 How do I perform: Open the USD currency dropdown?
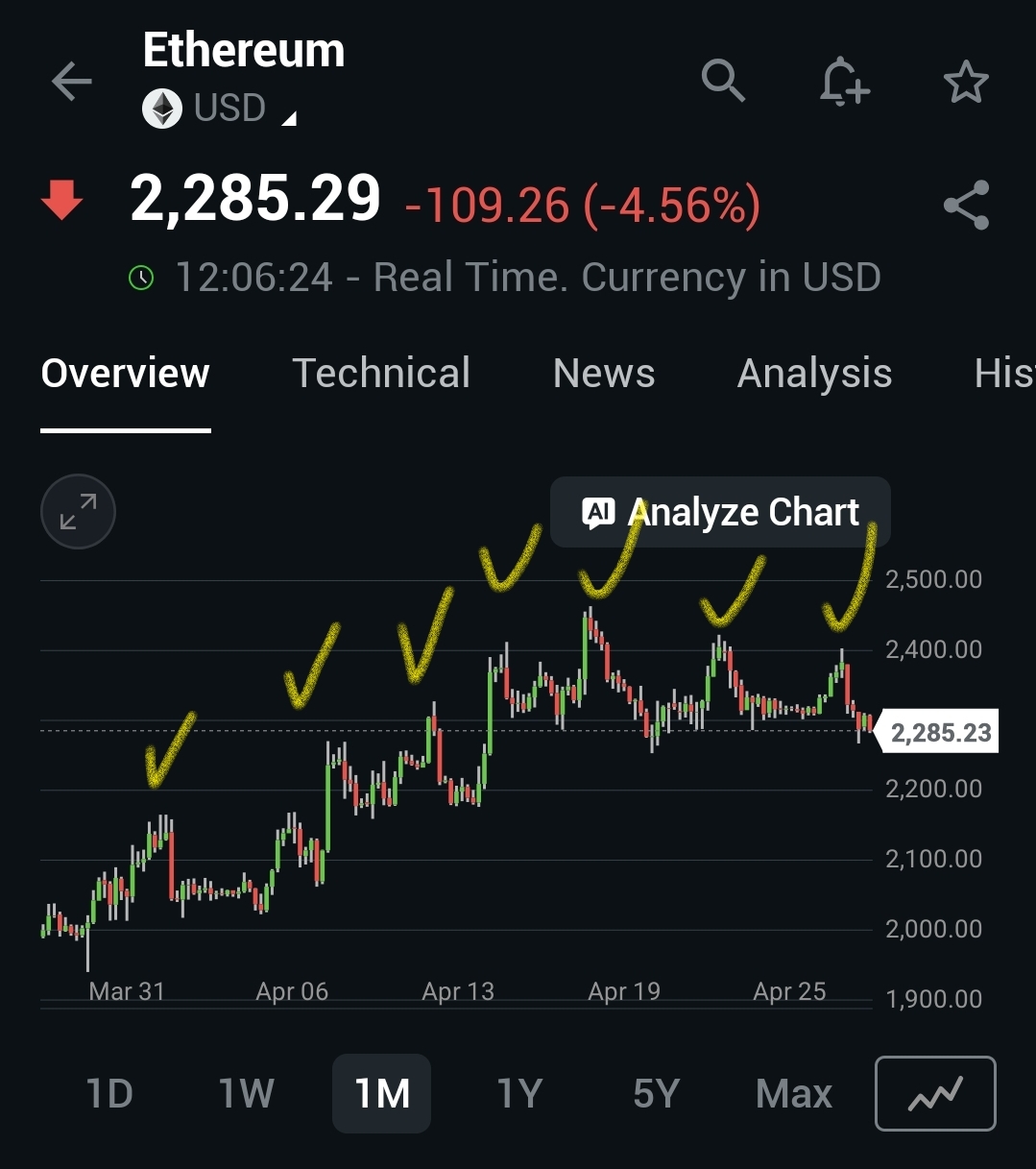click(220, 109)
